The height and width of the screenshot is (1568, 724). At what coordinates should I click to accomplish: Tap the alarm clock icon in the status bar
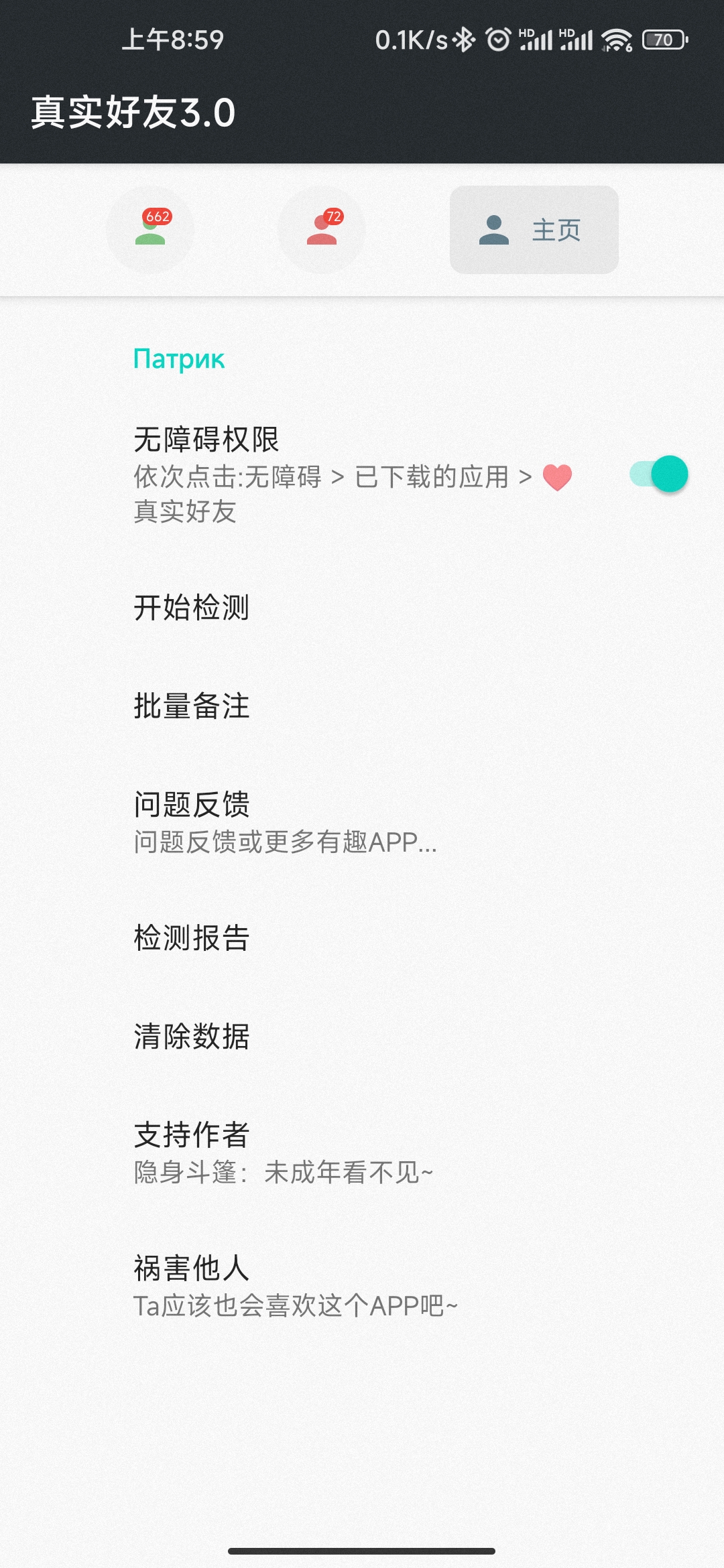(x=497, y=40)
